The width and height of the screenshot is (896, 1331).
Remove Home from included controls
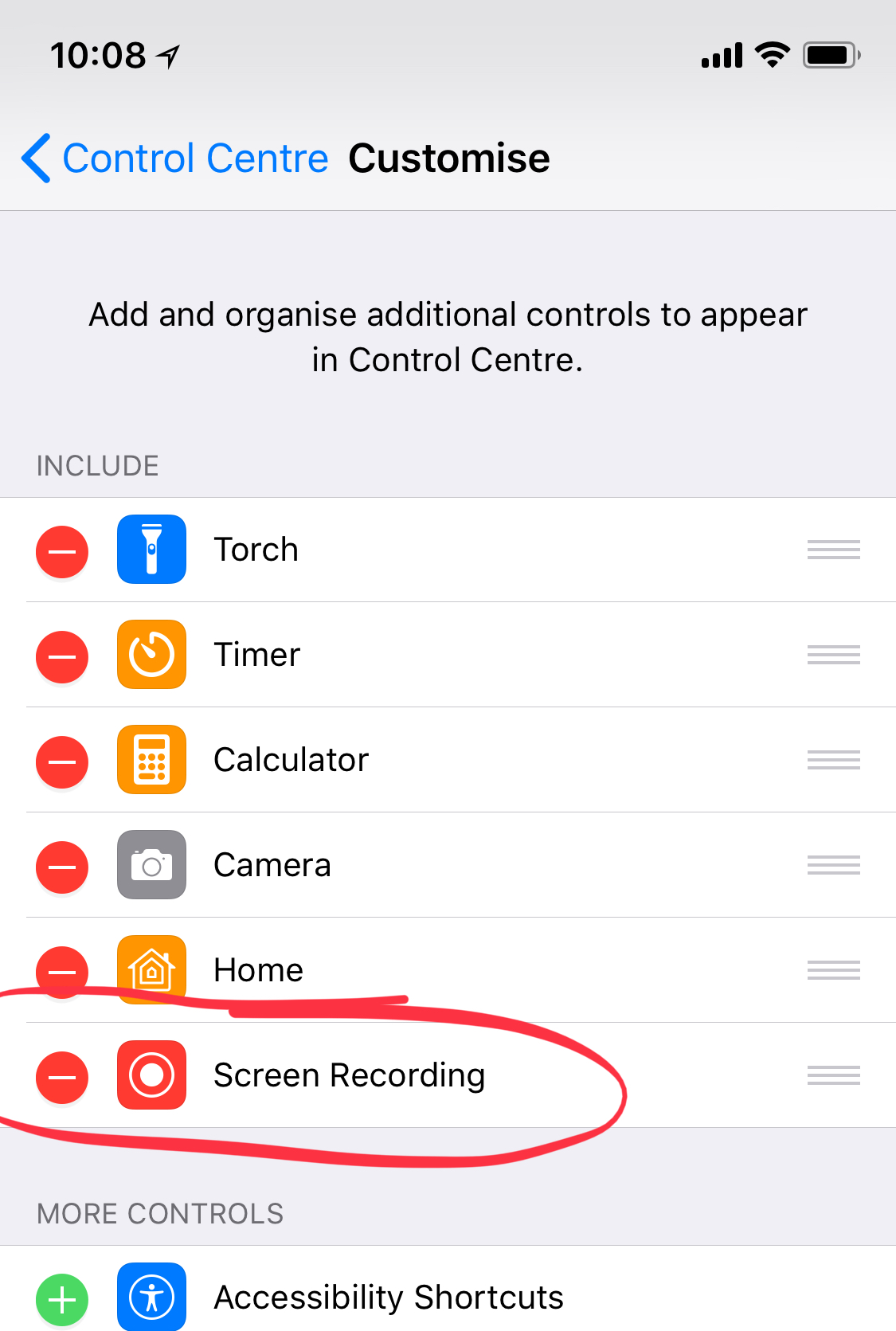[x=62, y=972]
